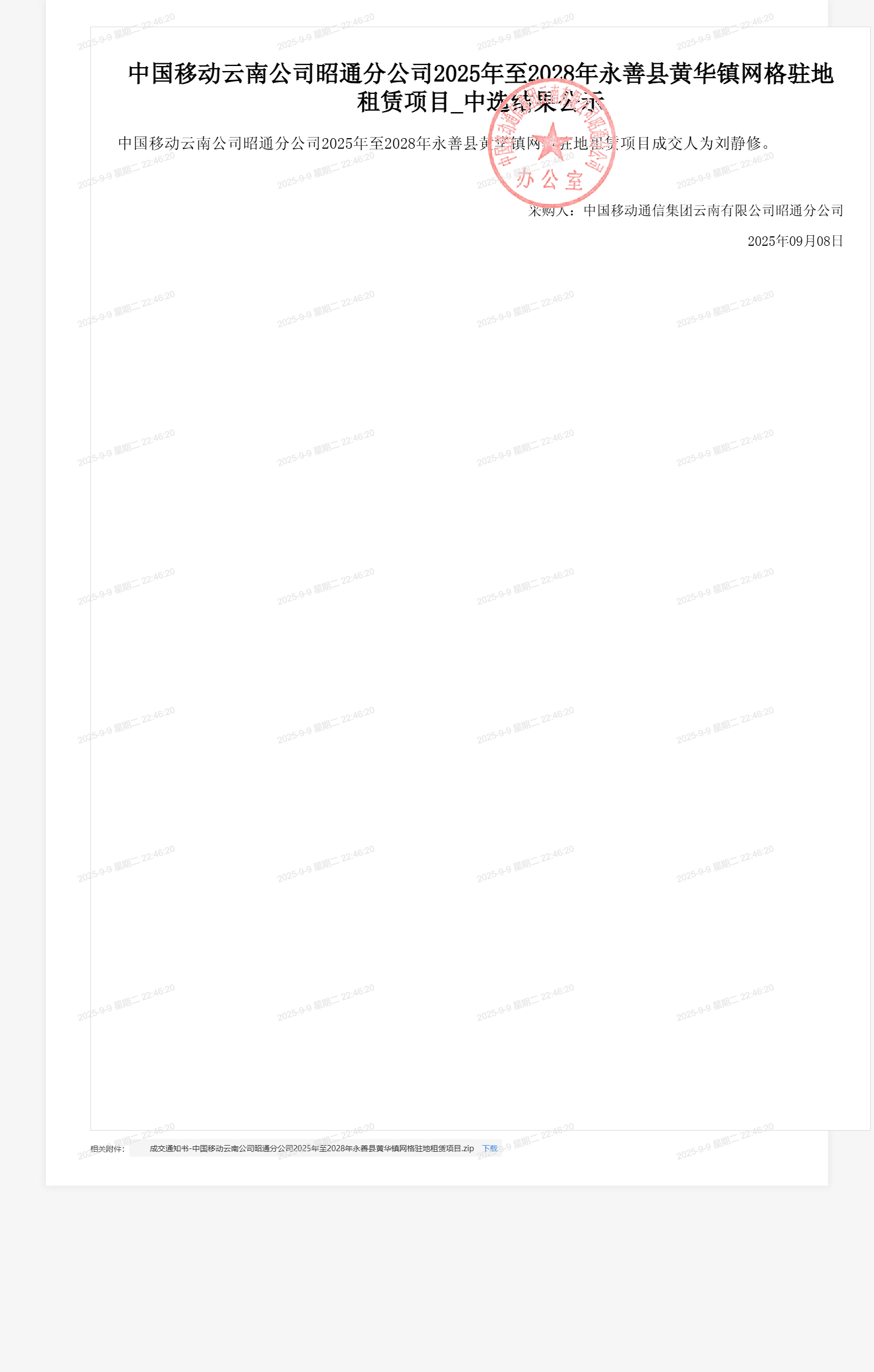This screenshot has height=1372, width=874.
Task: Tap 下载 to download the attached zip
Action: click(x=490, y=1148)
